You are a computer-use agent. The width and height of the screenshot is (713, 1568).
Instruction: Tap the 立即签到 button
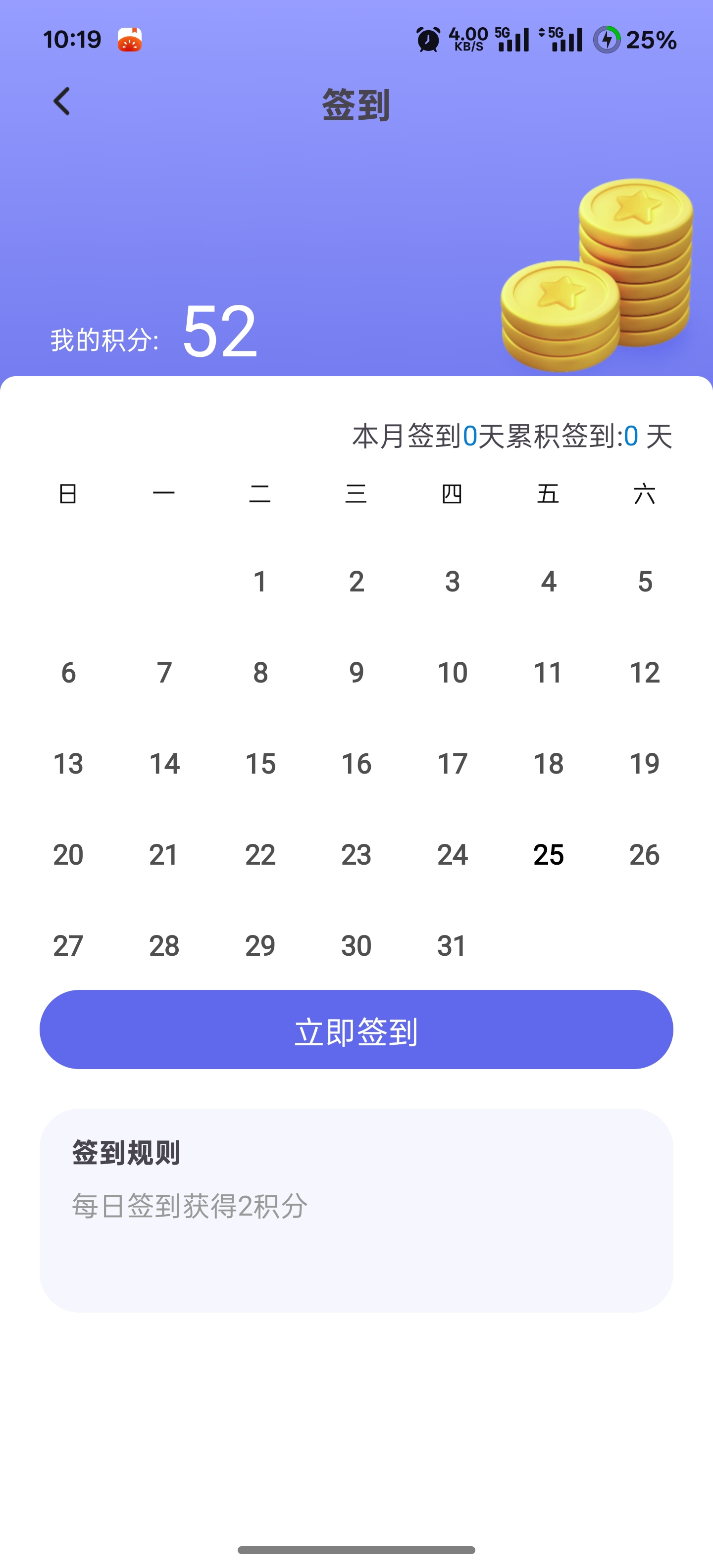pyautogui.click(x=356, y=1029)
